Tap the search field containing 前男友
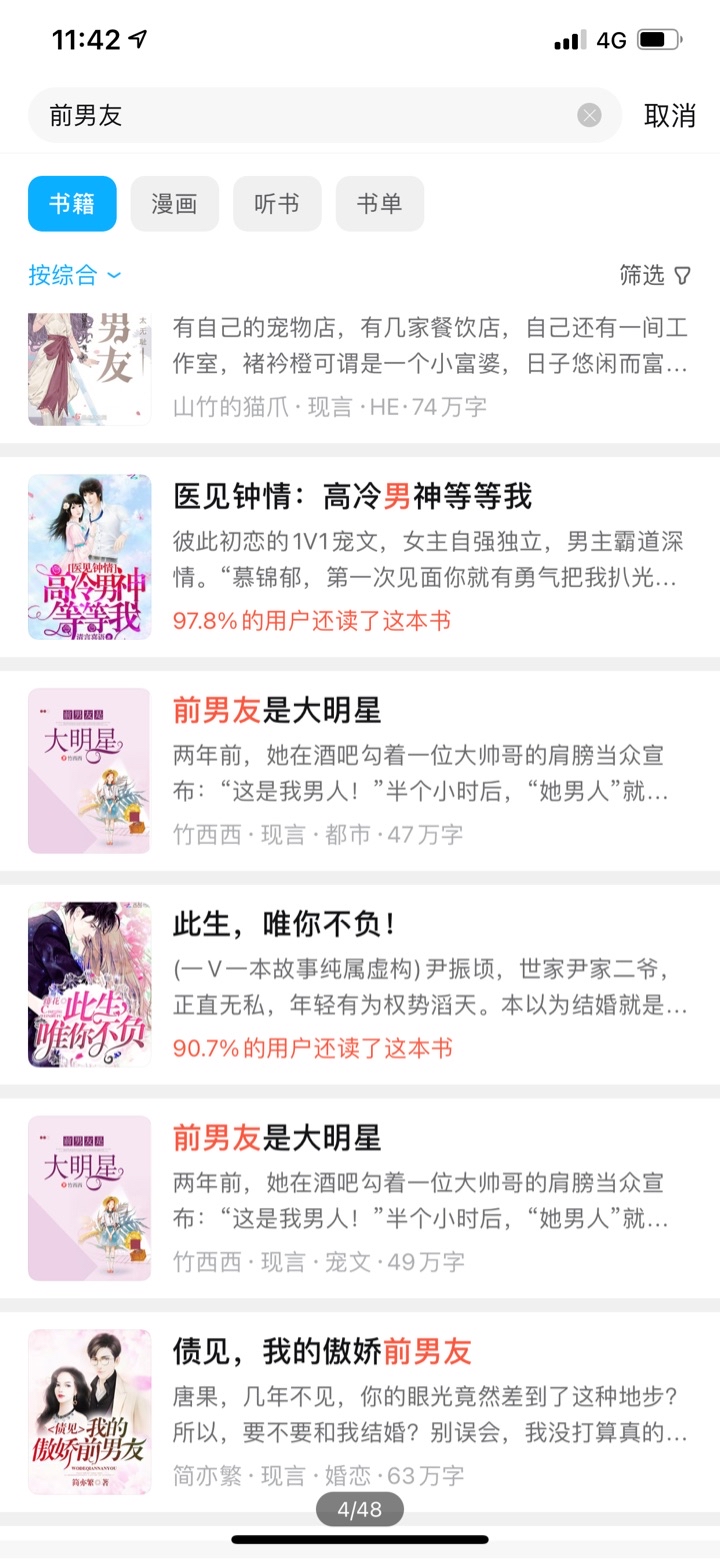This screenshot has width=720, height=1559. 300,115
